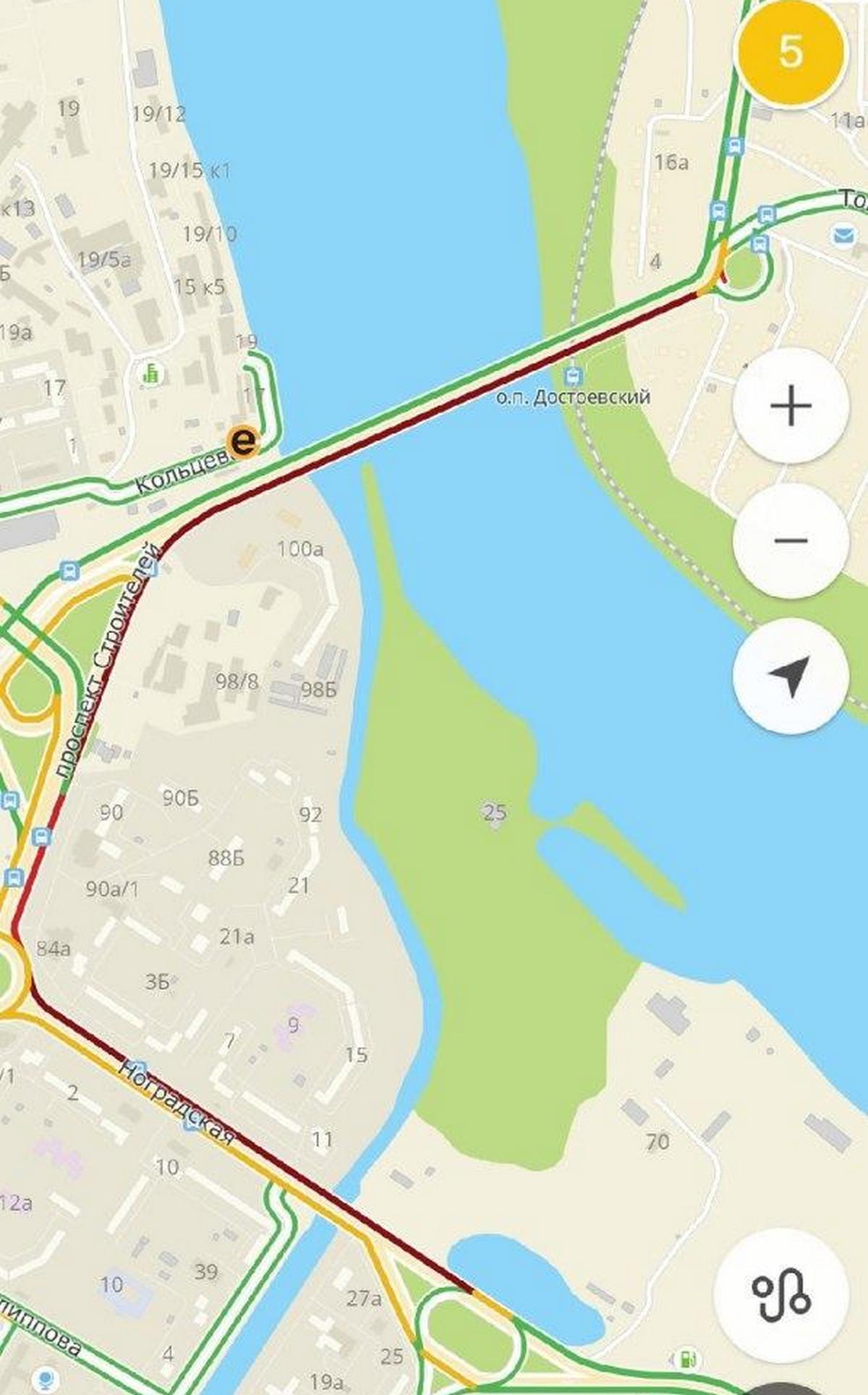The width and height of the screenshot is (868, 1395).
Task: Zoom out with the minus button
Action: [790, 540]
